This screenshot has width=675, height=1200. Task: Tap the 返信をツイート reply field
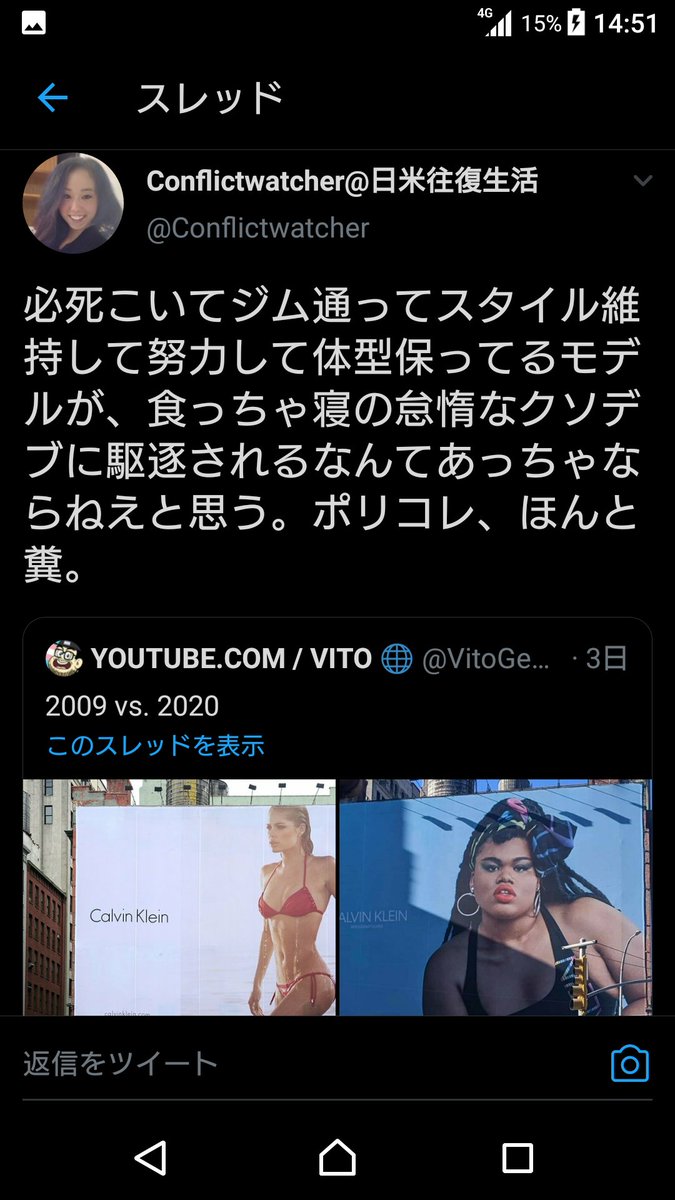click(x=300, y=1063)
